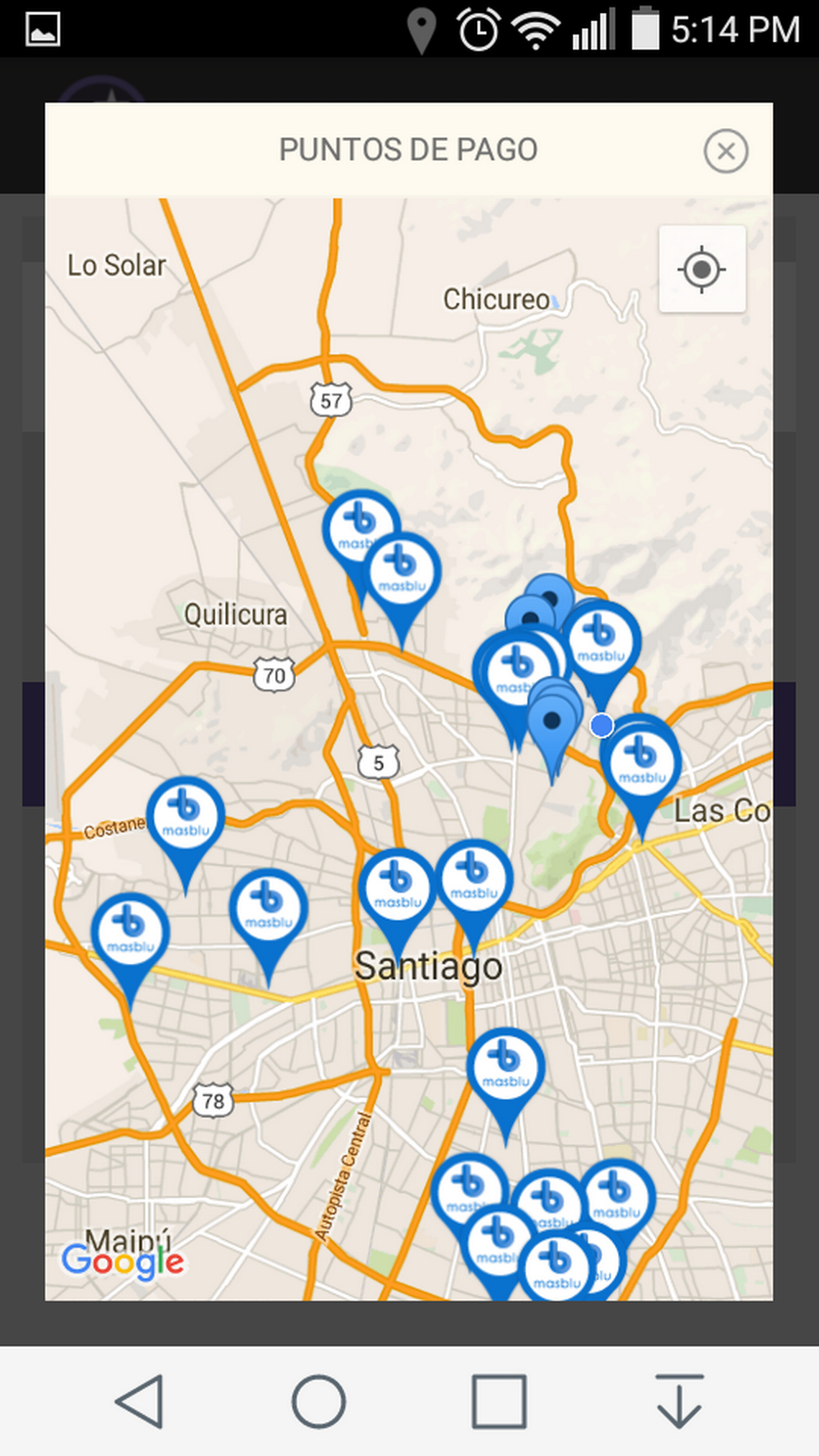Go back using system back button

(139, 1401)
